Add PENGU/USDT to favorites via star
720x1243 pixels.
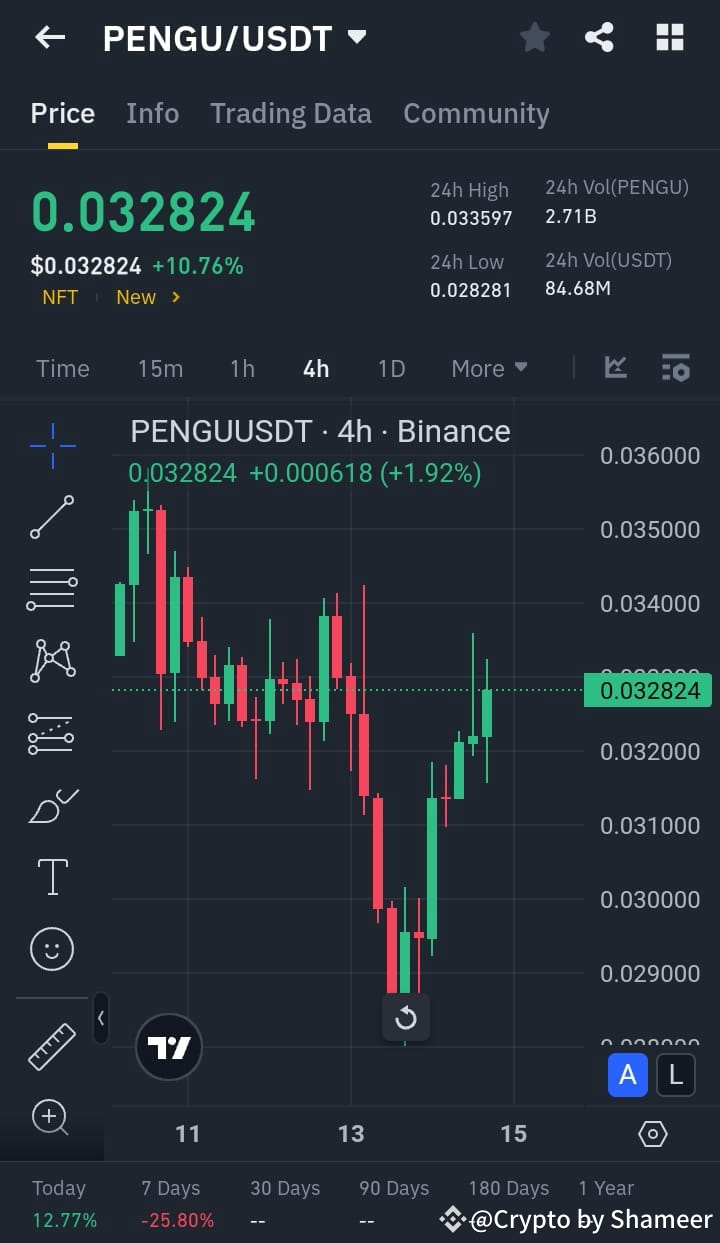pos(534,37)
